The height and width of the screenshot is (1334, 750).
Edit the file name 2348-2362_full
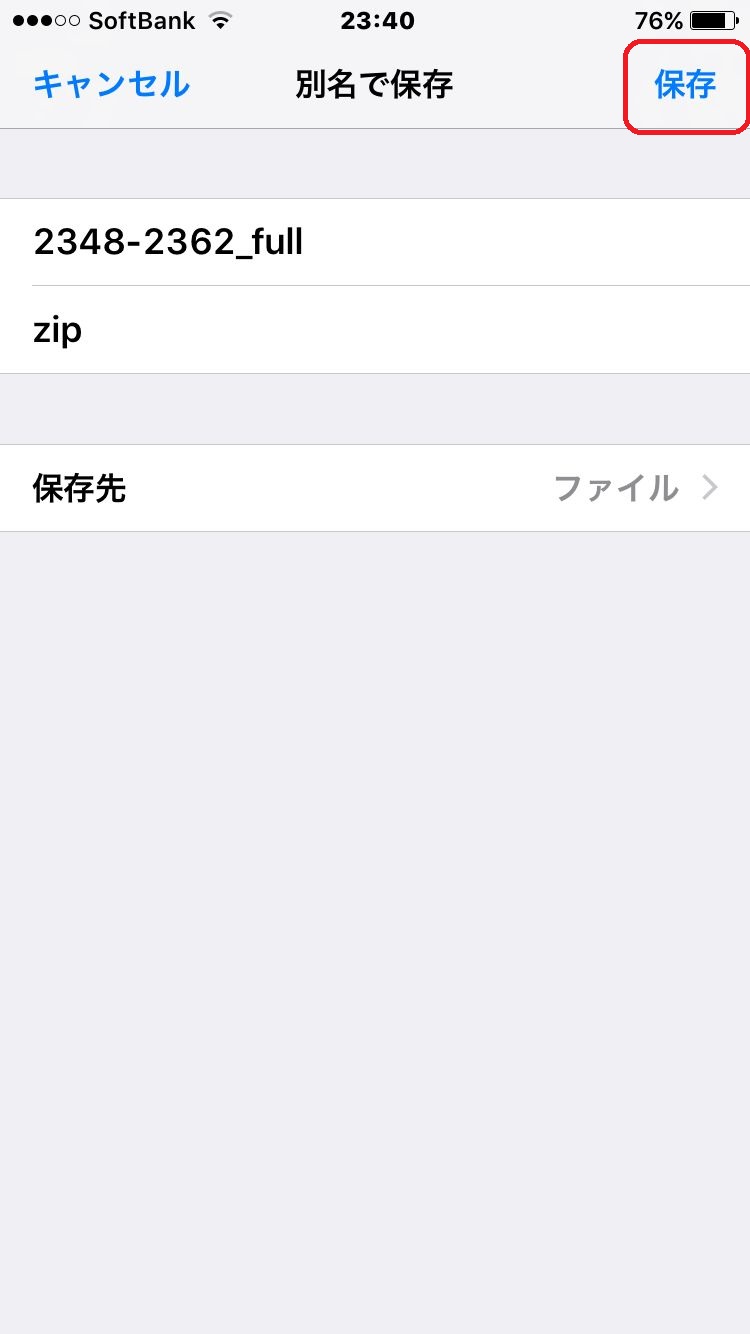(375, 242)
